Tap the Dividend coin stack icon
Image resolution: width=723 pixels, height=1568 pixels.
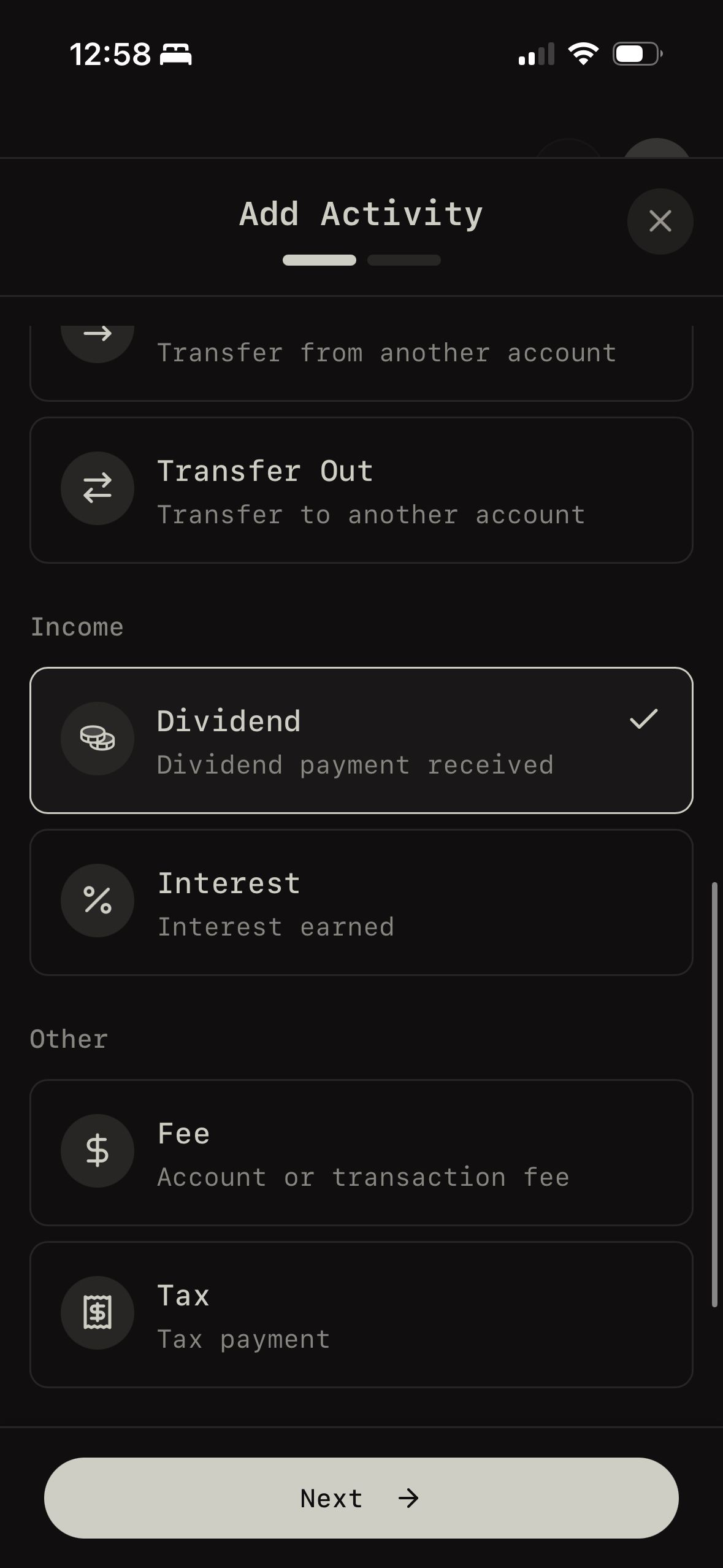point(97,739)
